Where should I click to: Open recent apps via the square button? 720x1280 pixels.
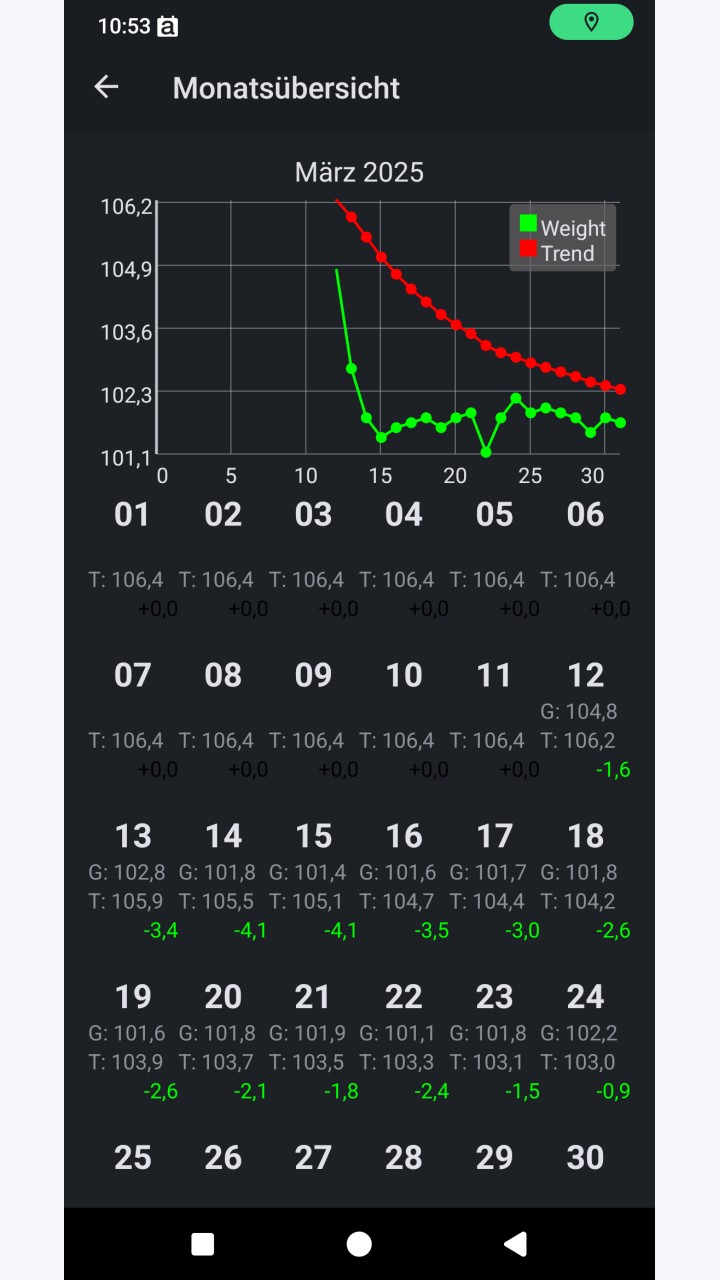203,1244
